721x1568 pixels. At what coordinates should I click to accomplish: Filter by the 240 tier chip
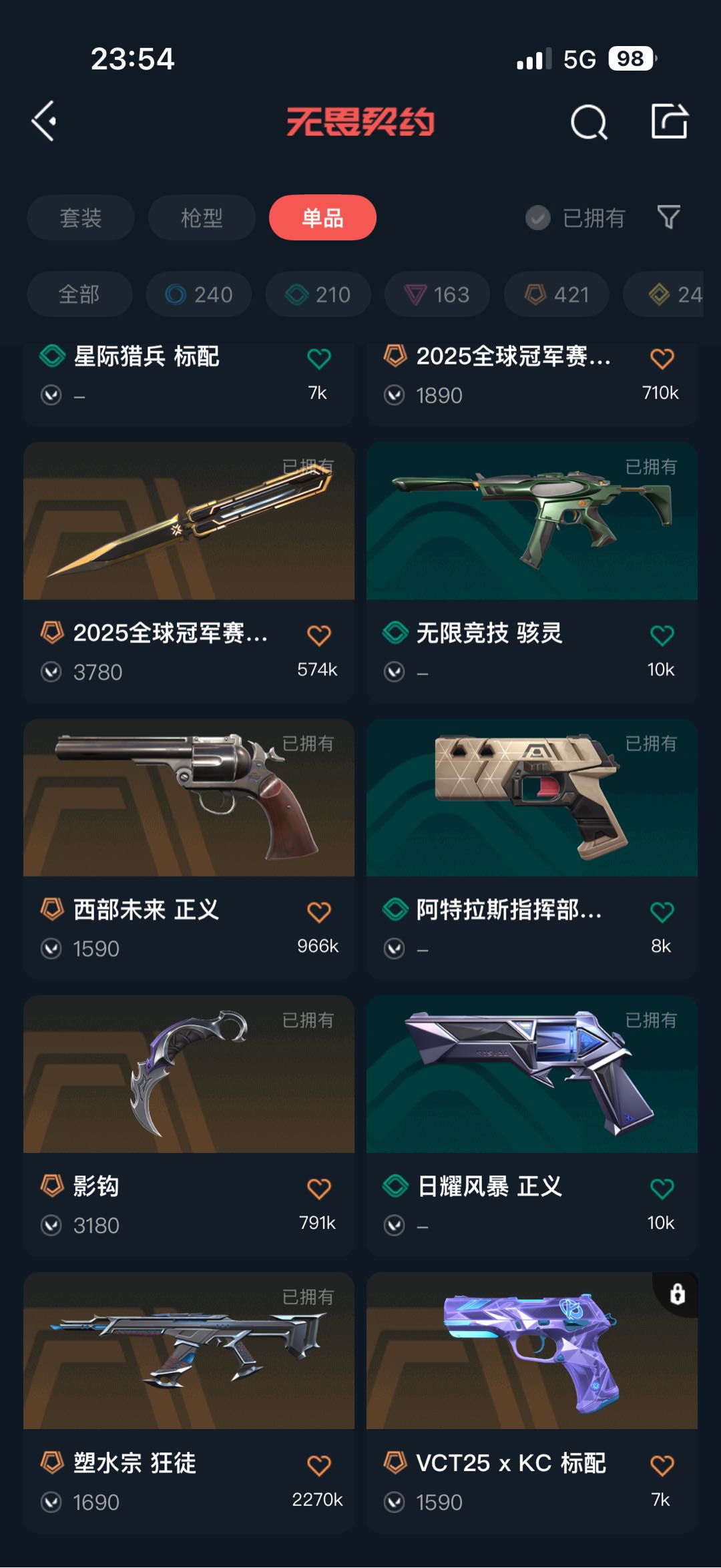coord(199,294)
